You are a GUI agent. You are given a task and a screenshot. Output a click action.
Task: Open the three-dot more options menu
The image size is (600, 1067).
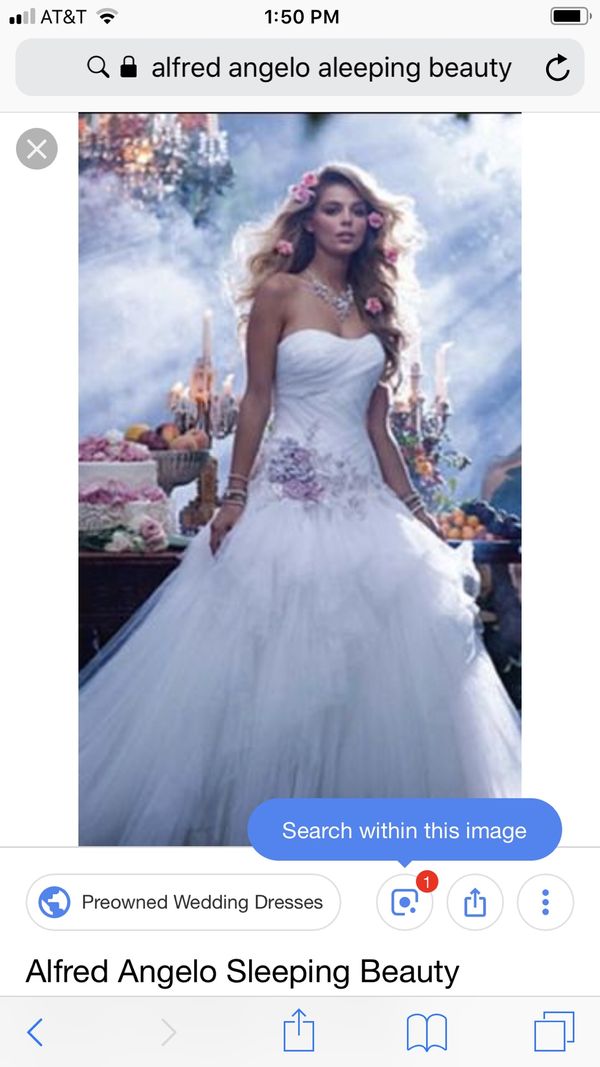[545, 902]
